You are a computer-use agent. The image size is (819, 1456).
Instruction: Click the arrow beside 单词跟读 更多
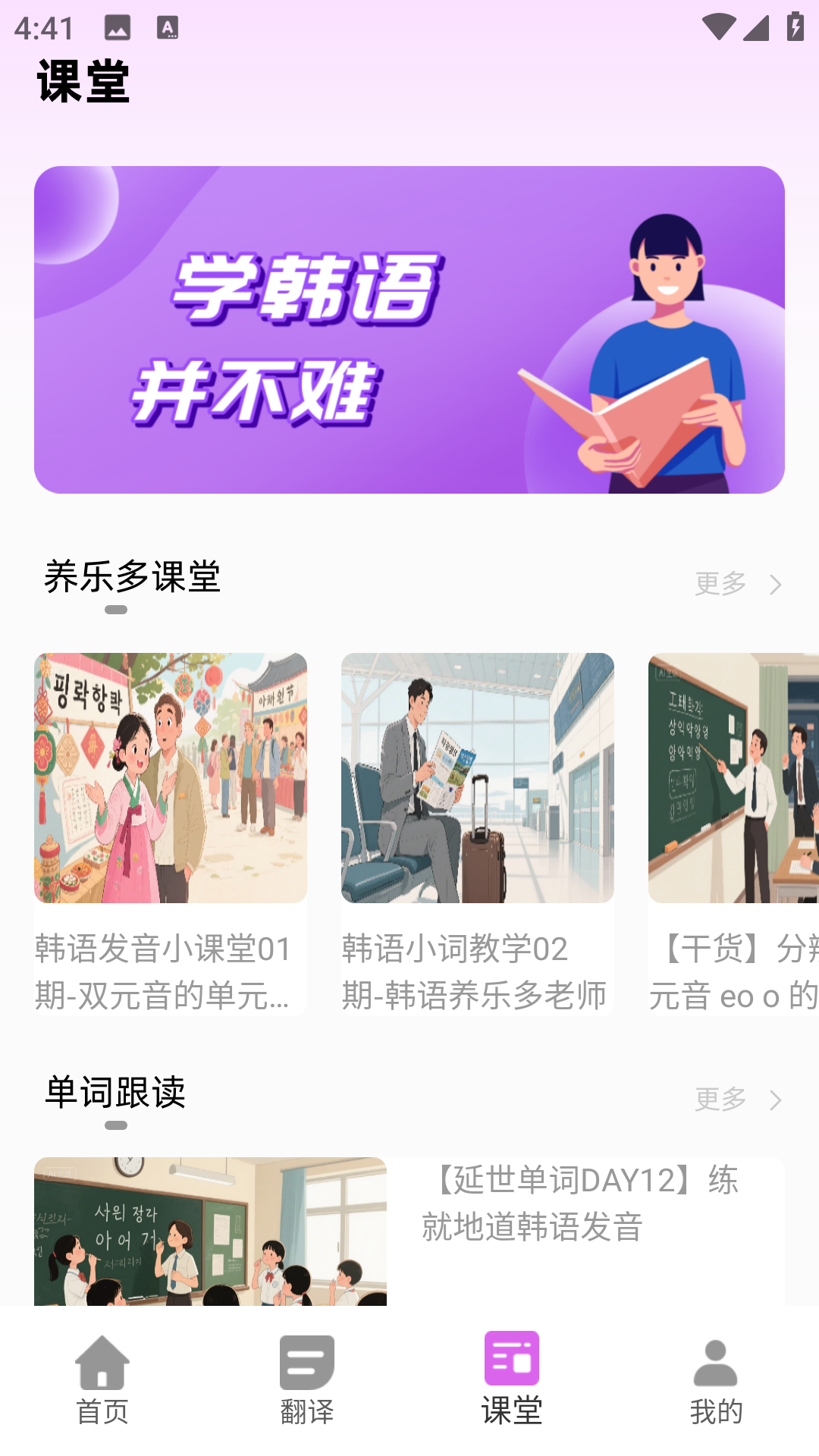[x=776, y=1099]
